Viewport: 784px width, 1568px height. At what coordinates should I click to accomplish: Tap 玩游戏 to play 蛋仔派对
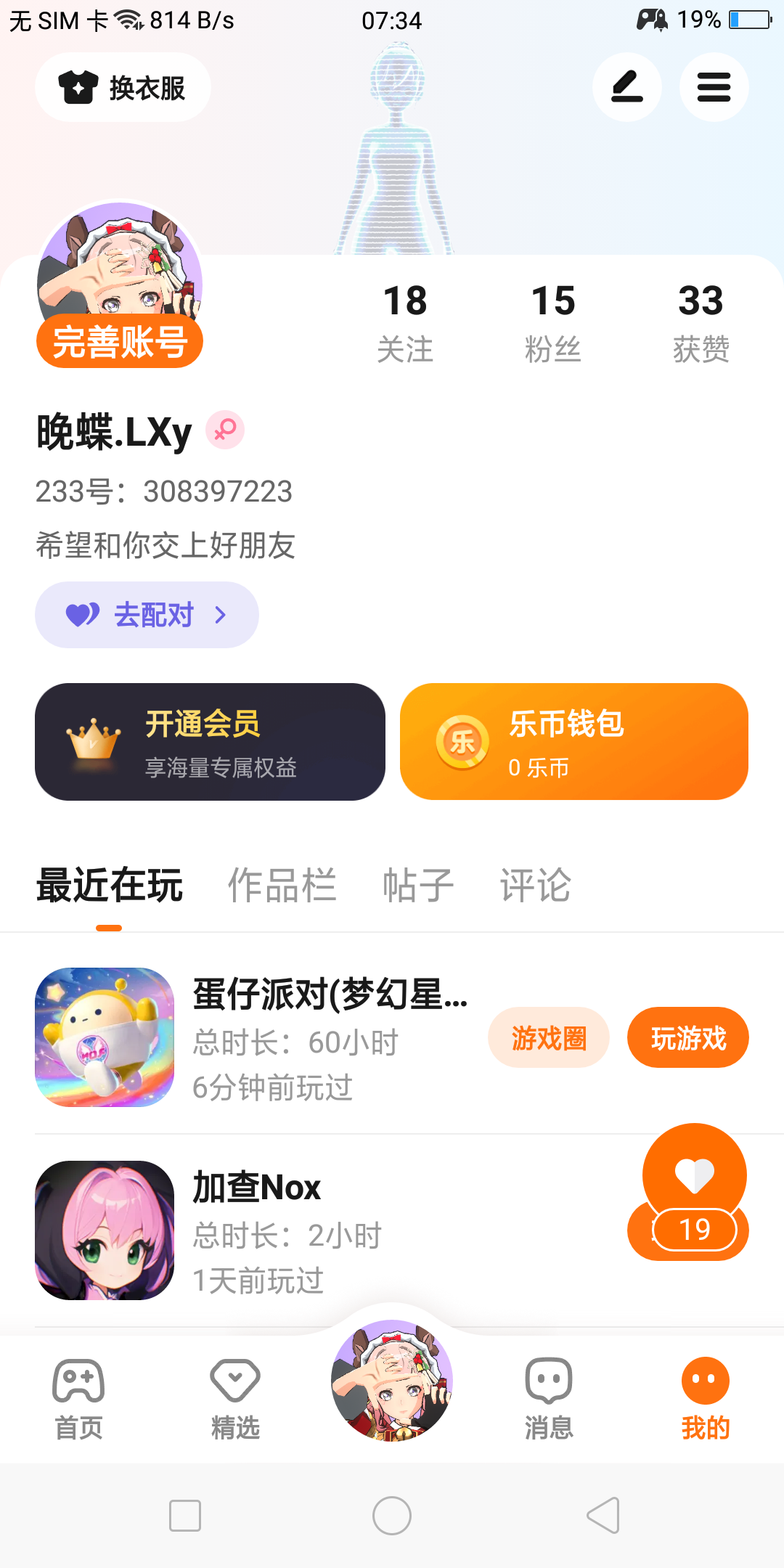[687, 1038]
